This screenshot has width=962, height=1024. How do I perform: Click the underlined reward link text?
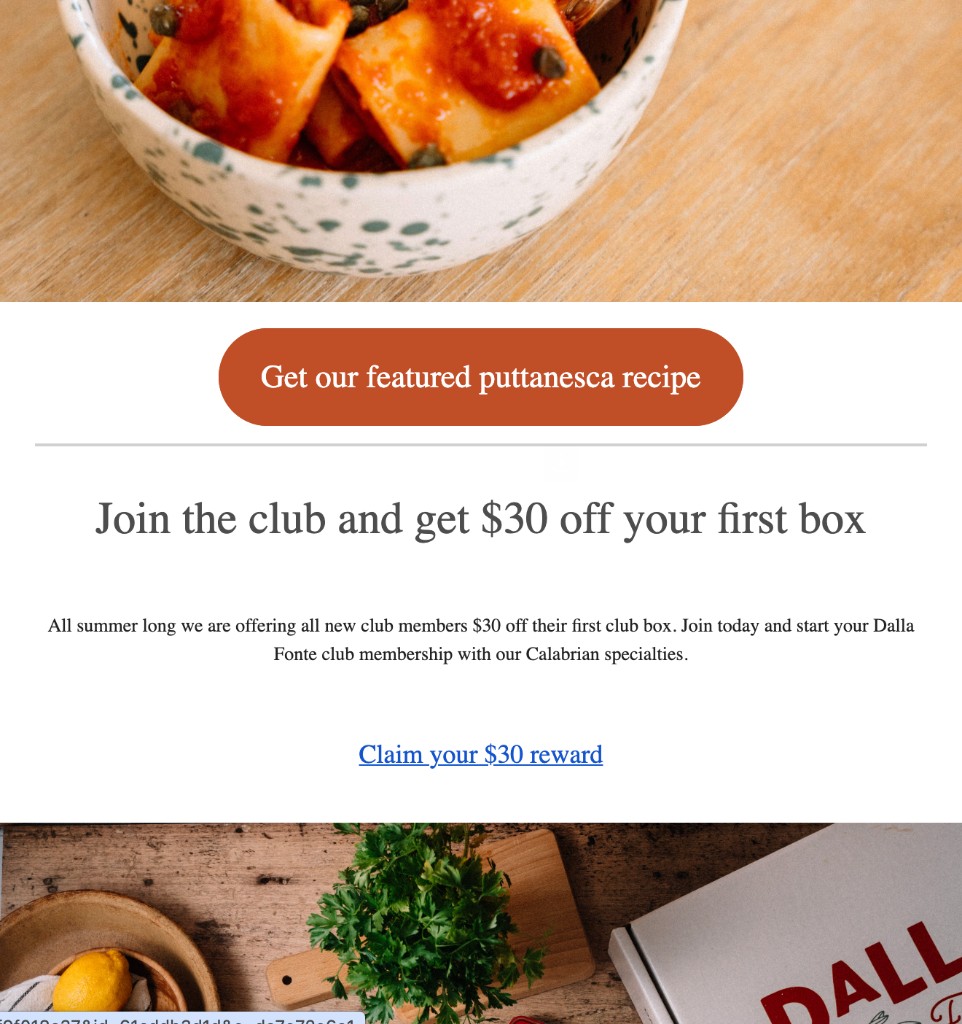click(x=480, y=755)
